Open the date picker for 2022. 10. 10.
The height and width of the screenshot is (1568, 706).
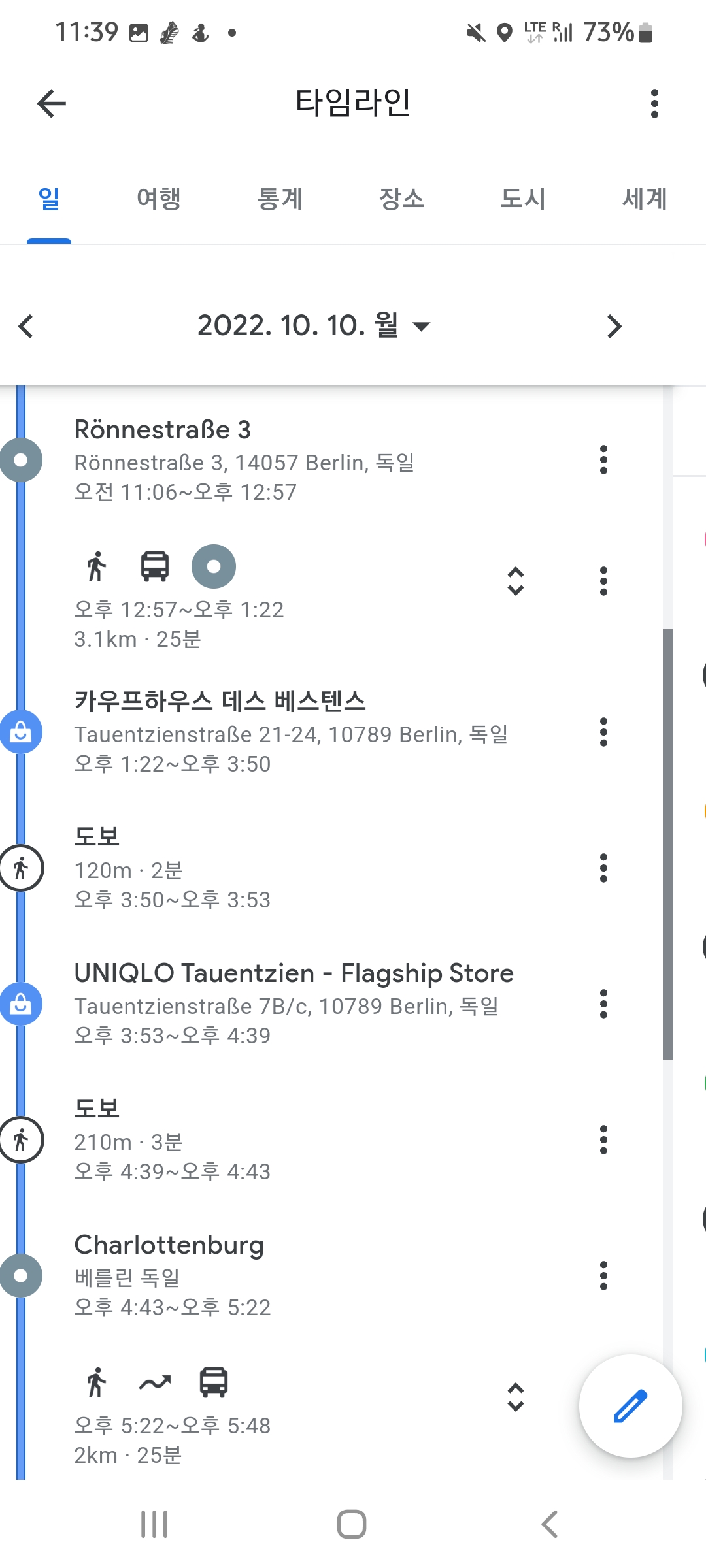point(314,325)
